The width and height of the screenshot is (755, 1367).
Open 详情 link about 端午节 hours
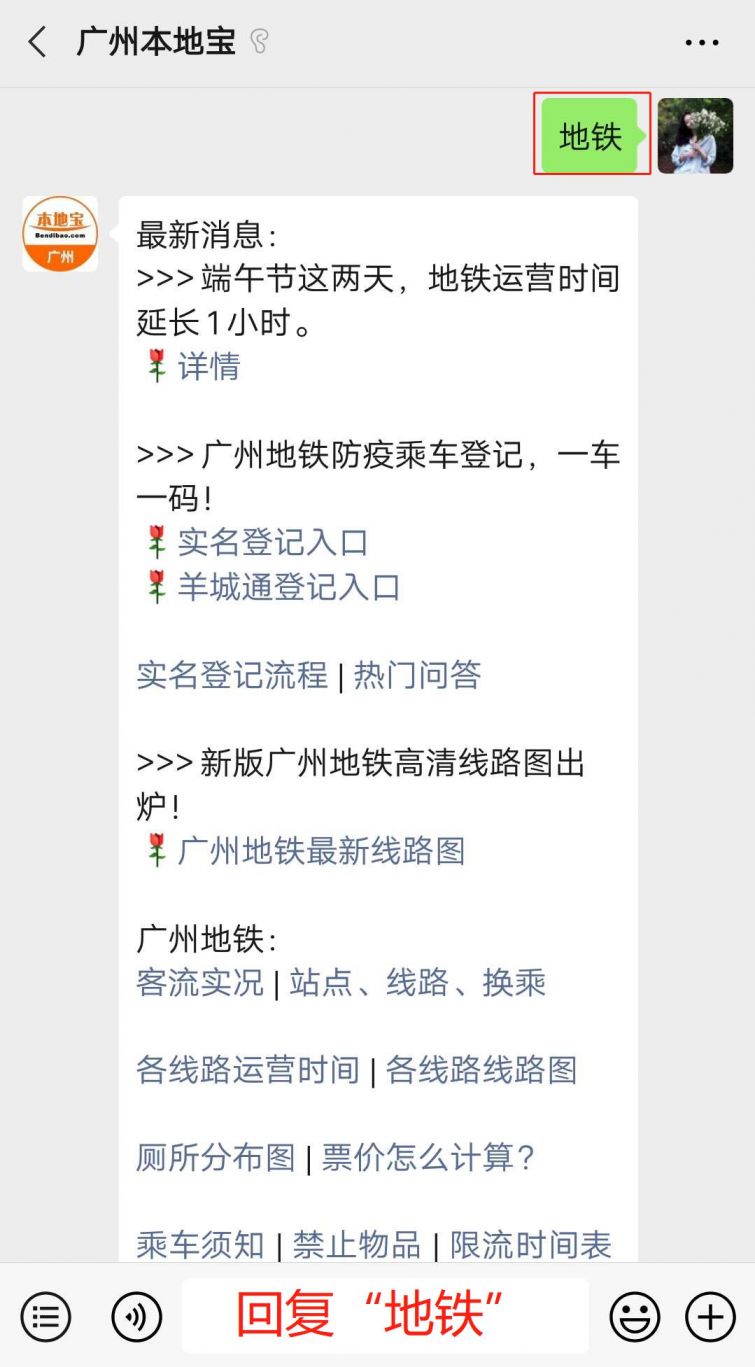click(208, 367)
